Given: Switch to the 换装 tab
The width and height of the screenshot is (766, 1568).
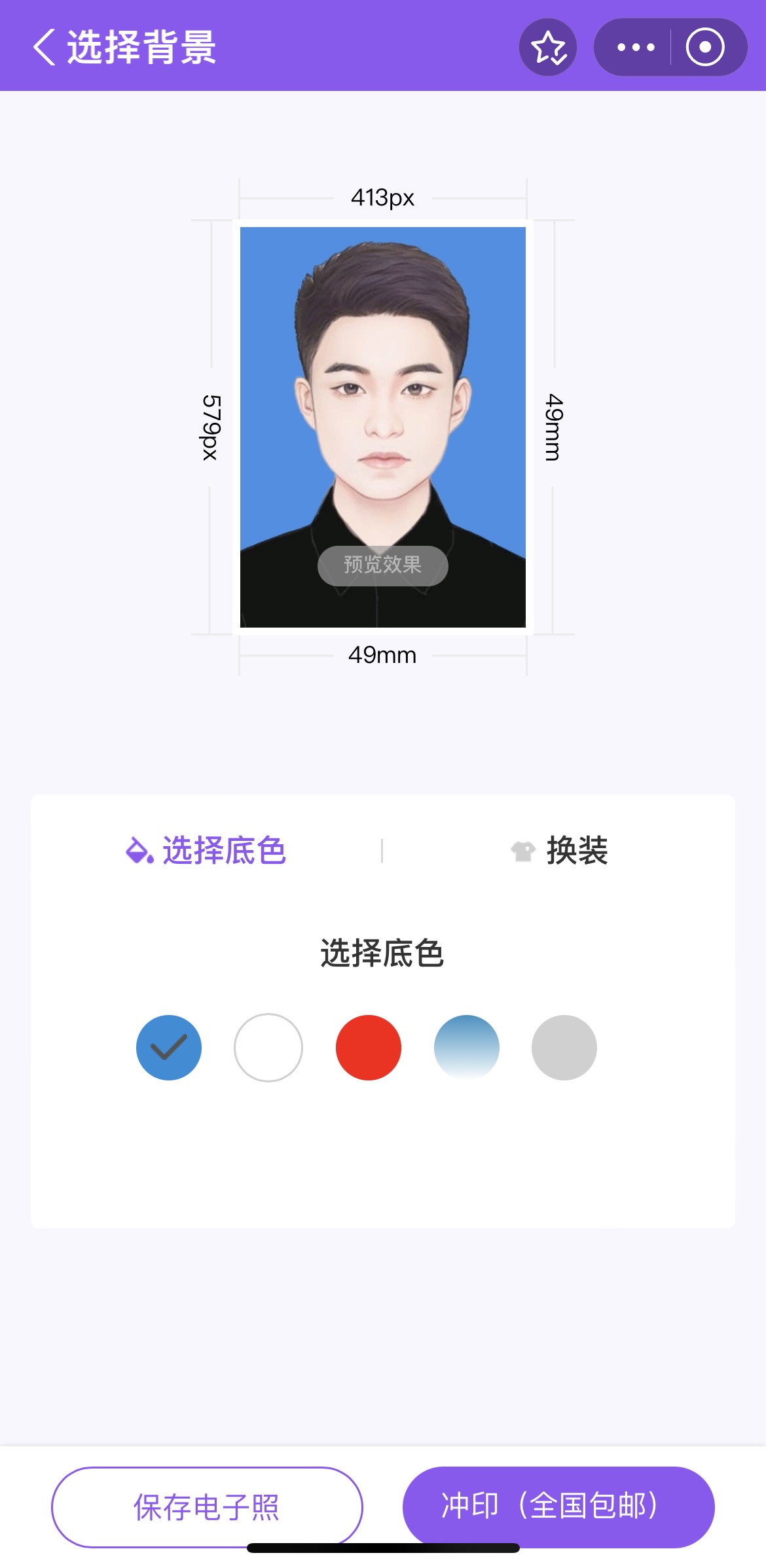Looking at the screenshot, I should 560,851.
